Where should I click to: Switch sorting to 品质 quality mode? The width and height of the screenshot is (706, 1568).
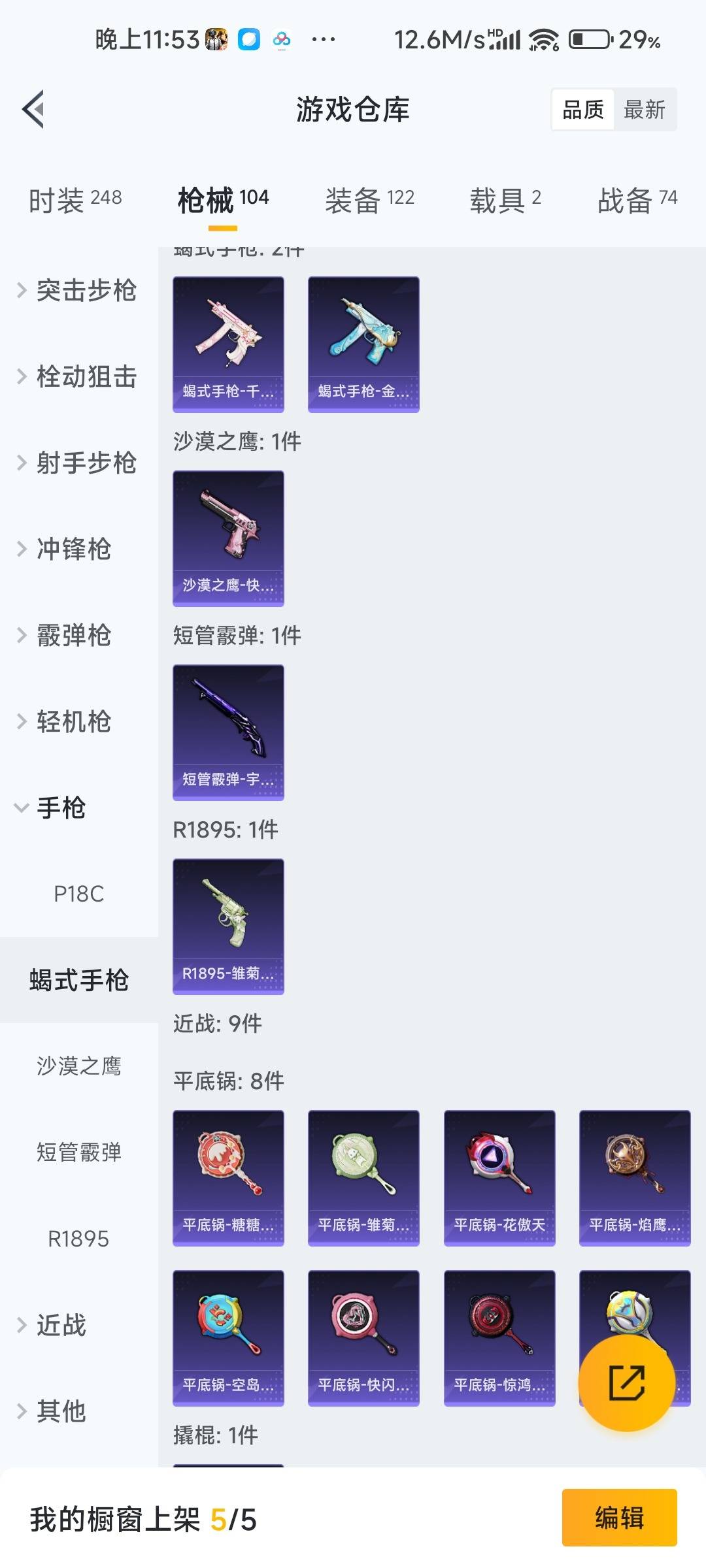point(582,109)
